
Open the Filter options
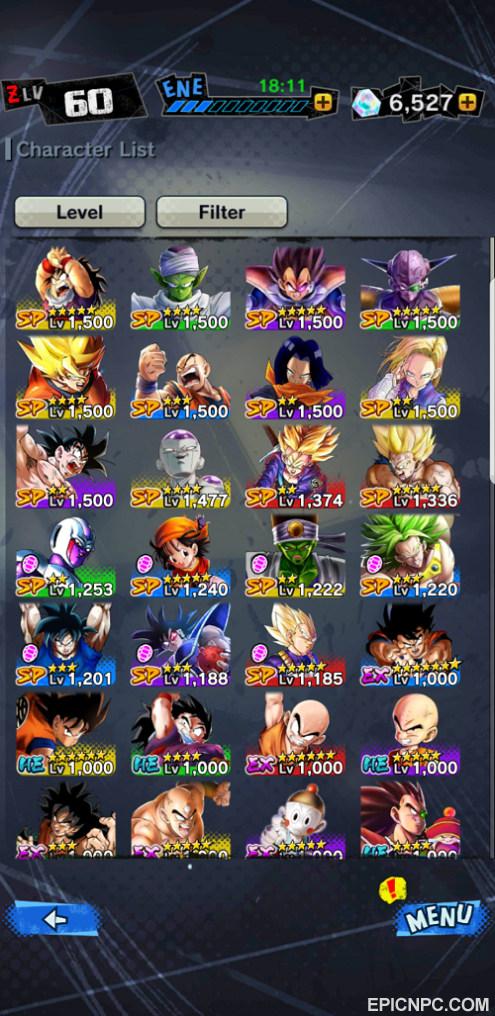222,212
